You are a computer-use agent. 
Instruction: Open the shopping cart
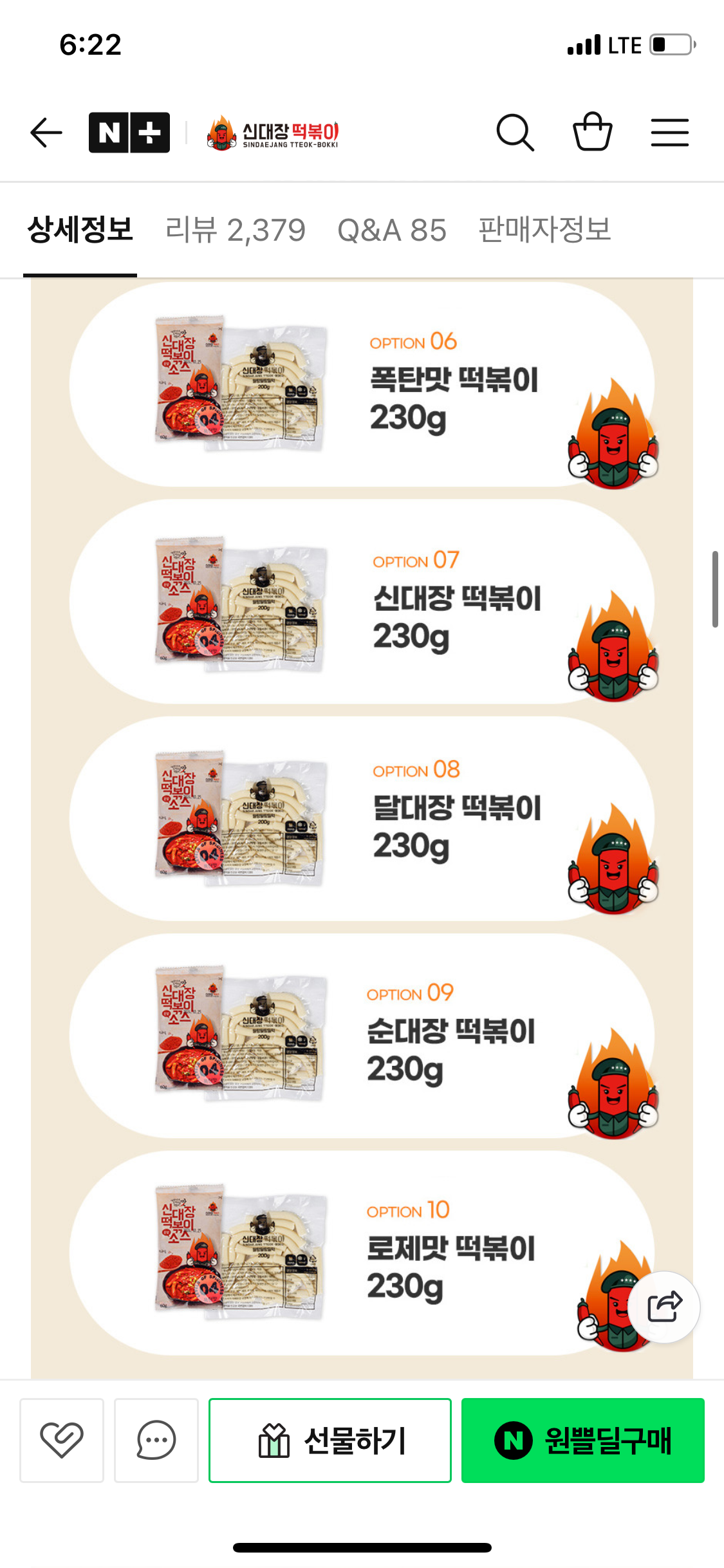(x=592, y=132)
